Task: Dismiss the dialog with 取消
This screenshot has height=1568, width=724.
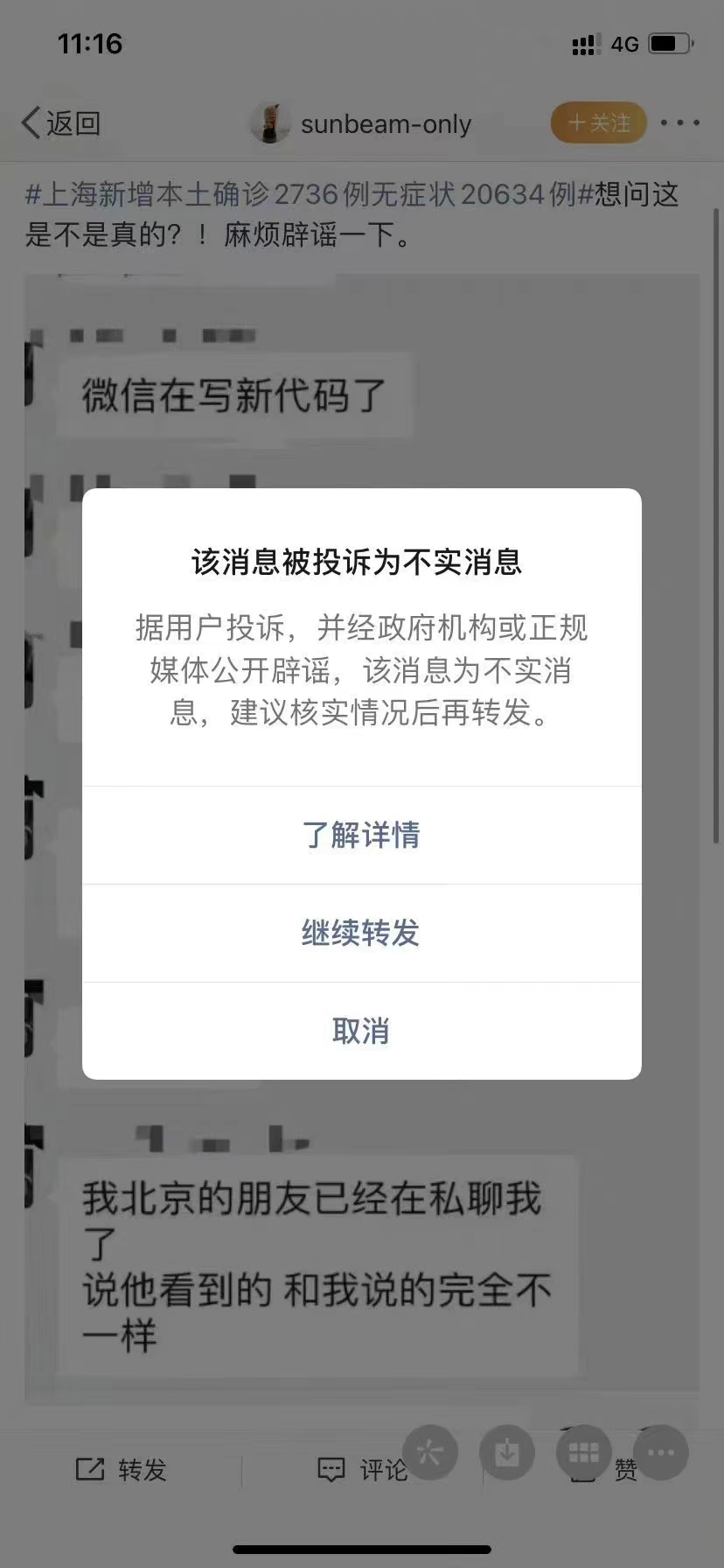Action: (361, 1031)
